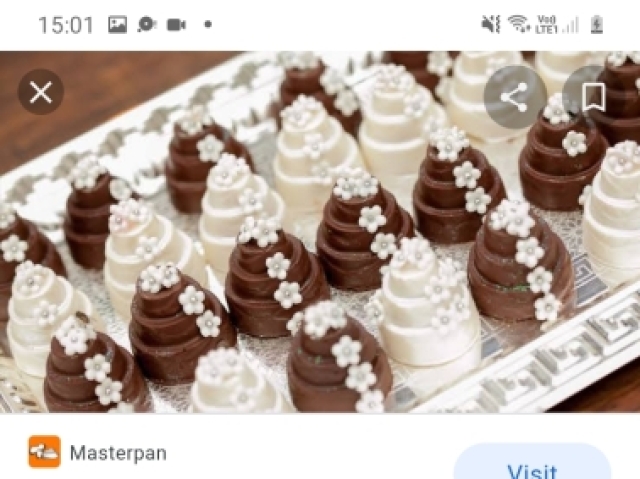The width and height of the screenshot is (640, 479).
Task: Visit the Masterpan website
Action: click(x=532, y=467)
